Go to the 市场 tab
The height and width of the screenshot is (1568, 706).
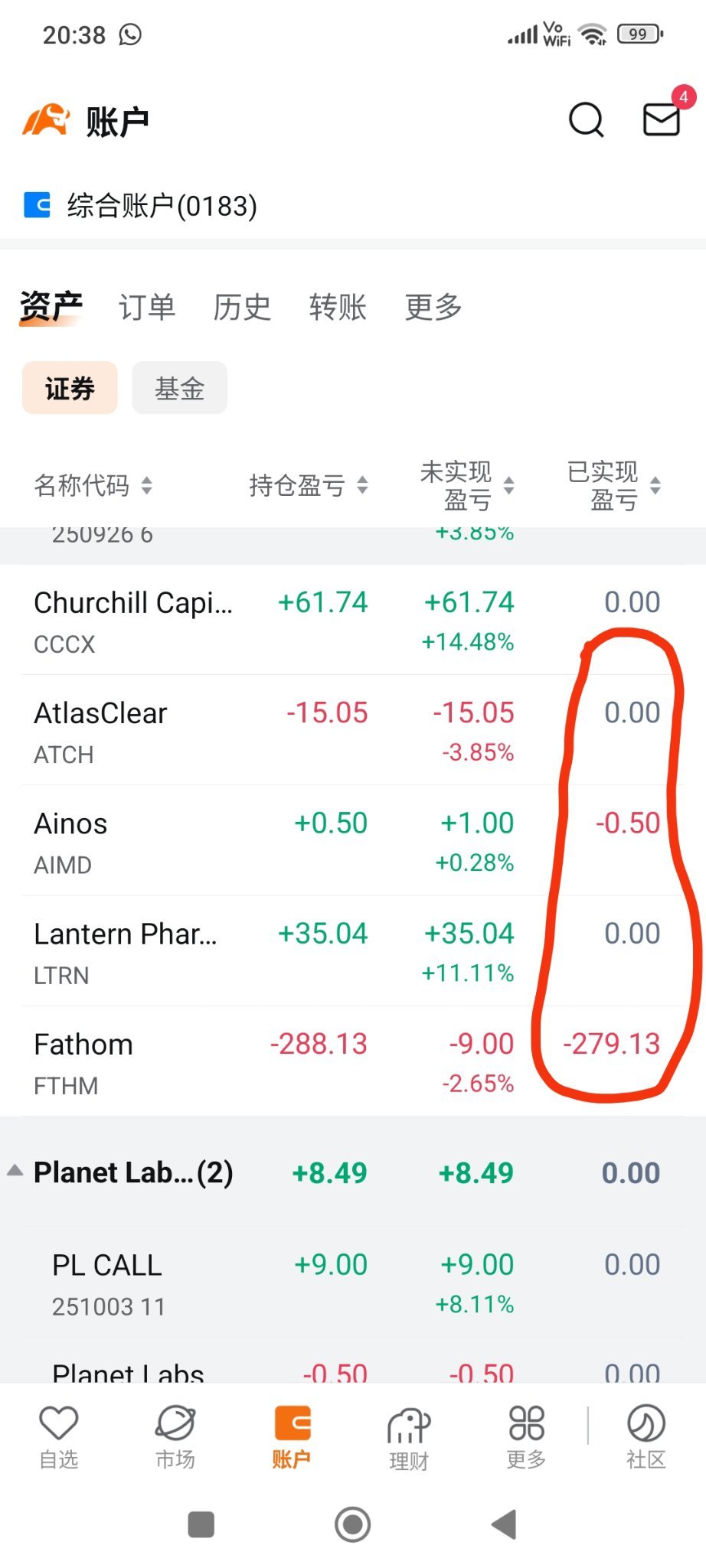click(x=175, y=1436)
